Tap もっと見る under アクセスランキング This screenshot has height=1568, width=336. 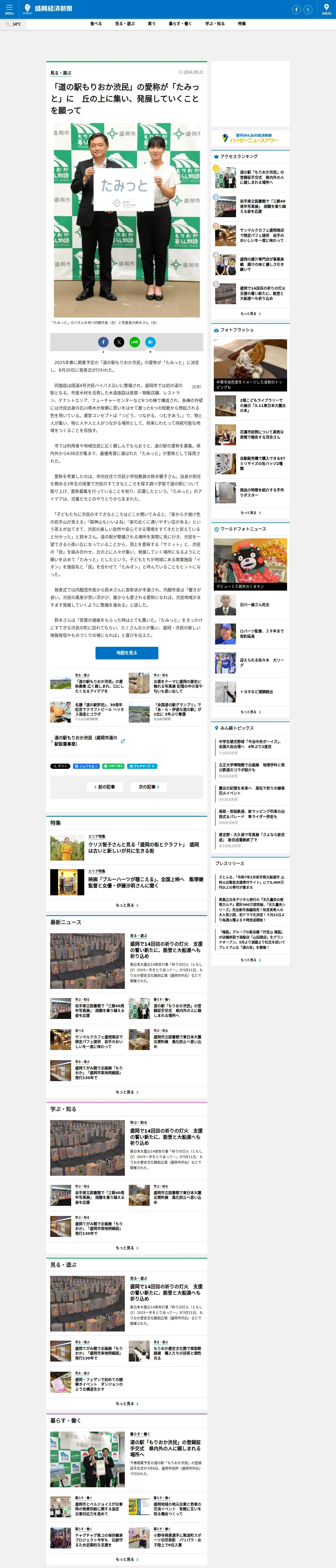point(250,314)
